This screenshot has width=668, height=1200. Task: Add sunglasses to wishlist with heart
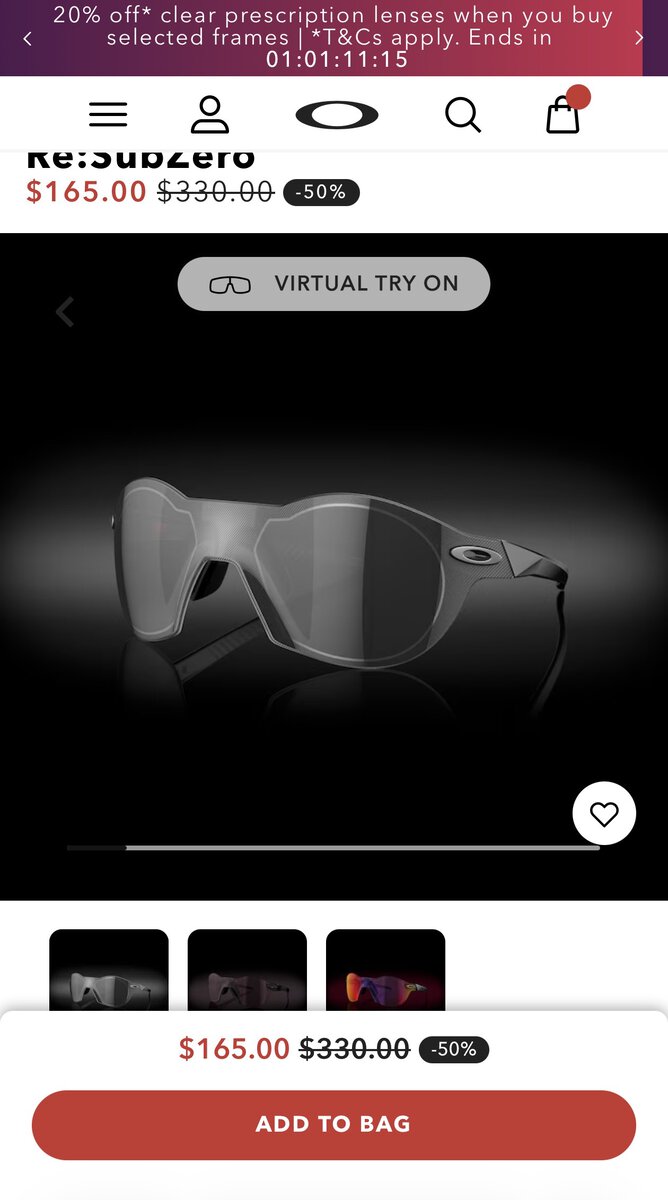(604, 814)
